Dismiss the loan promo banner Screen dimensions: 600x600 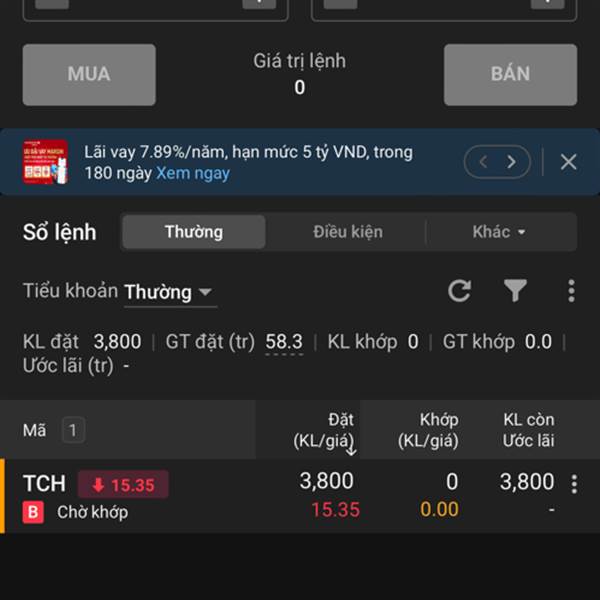(568, 161)
